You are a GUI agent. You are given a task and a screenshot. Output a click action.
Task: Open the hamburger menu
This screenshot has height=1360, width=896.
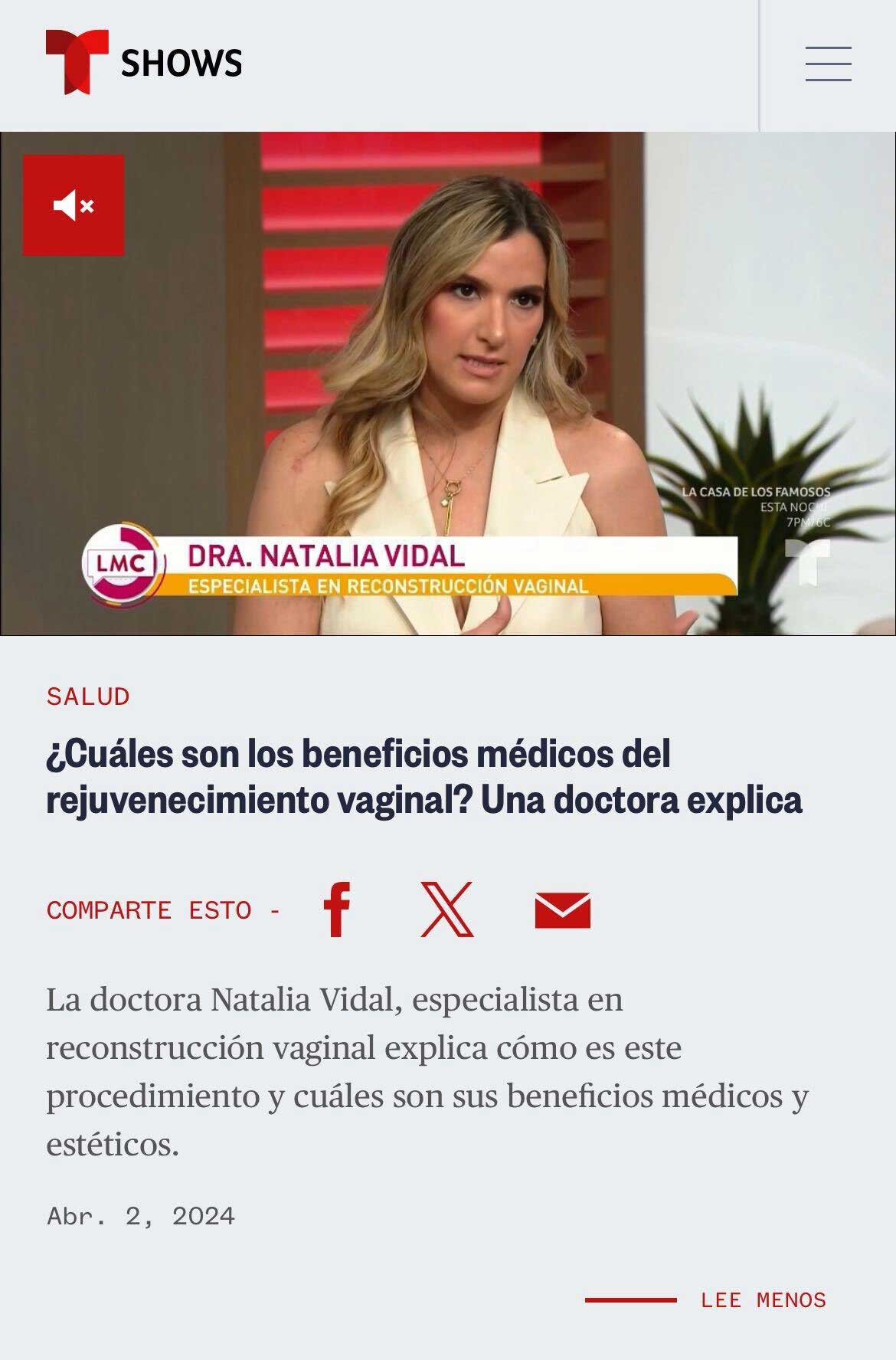click(x=828, y=64)
